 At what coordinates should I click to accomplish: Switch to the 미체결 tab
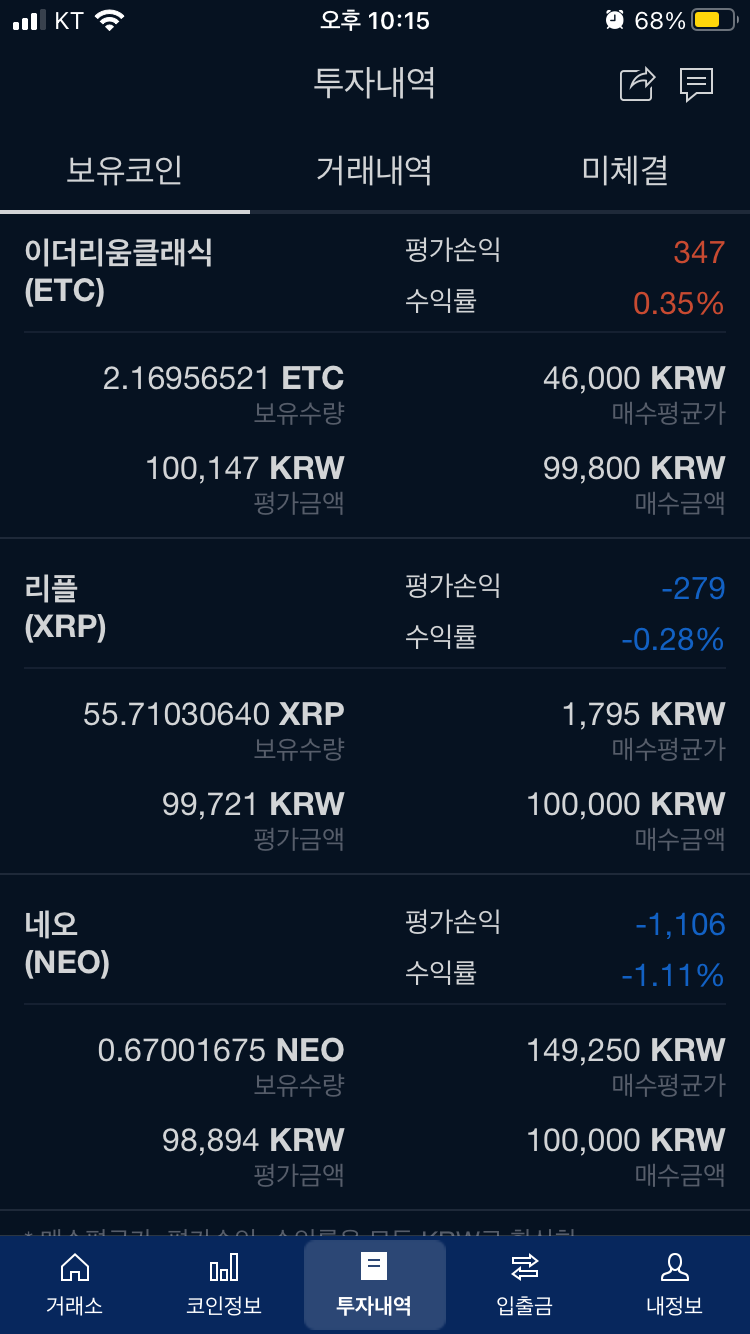point(625,170)
